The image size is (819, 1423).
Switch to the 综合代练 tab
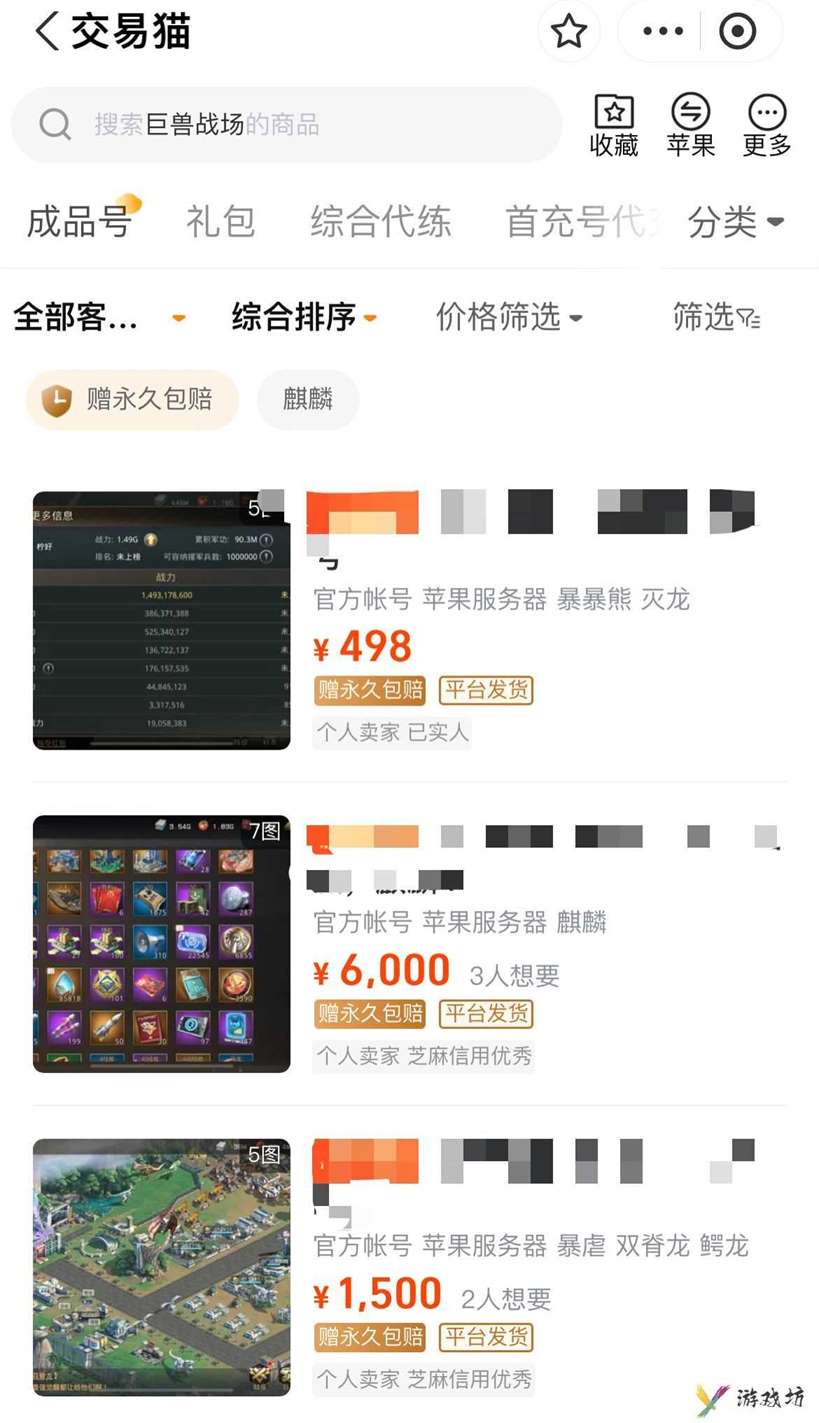pyautogui.click(x=380, y=221)
